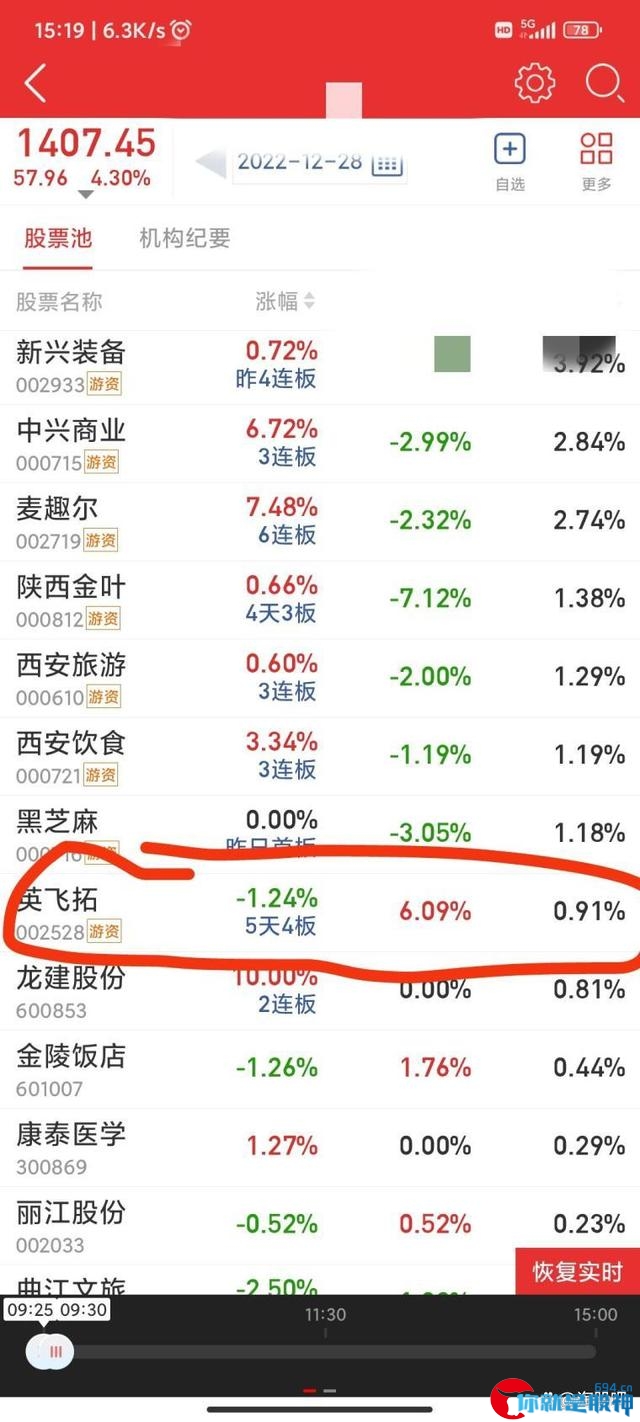Sort the list by 涨幅 column
The width and height of the screenshot is (640, 1422).
point(285,301)
